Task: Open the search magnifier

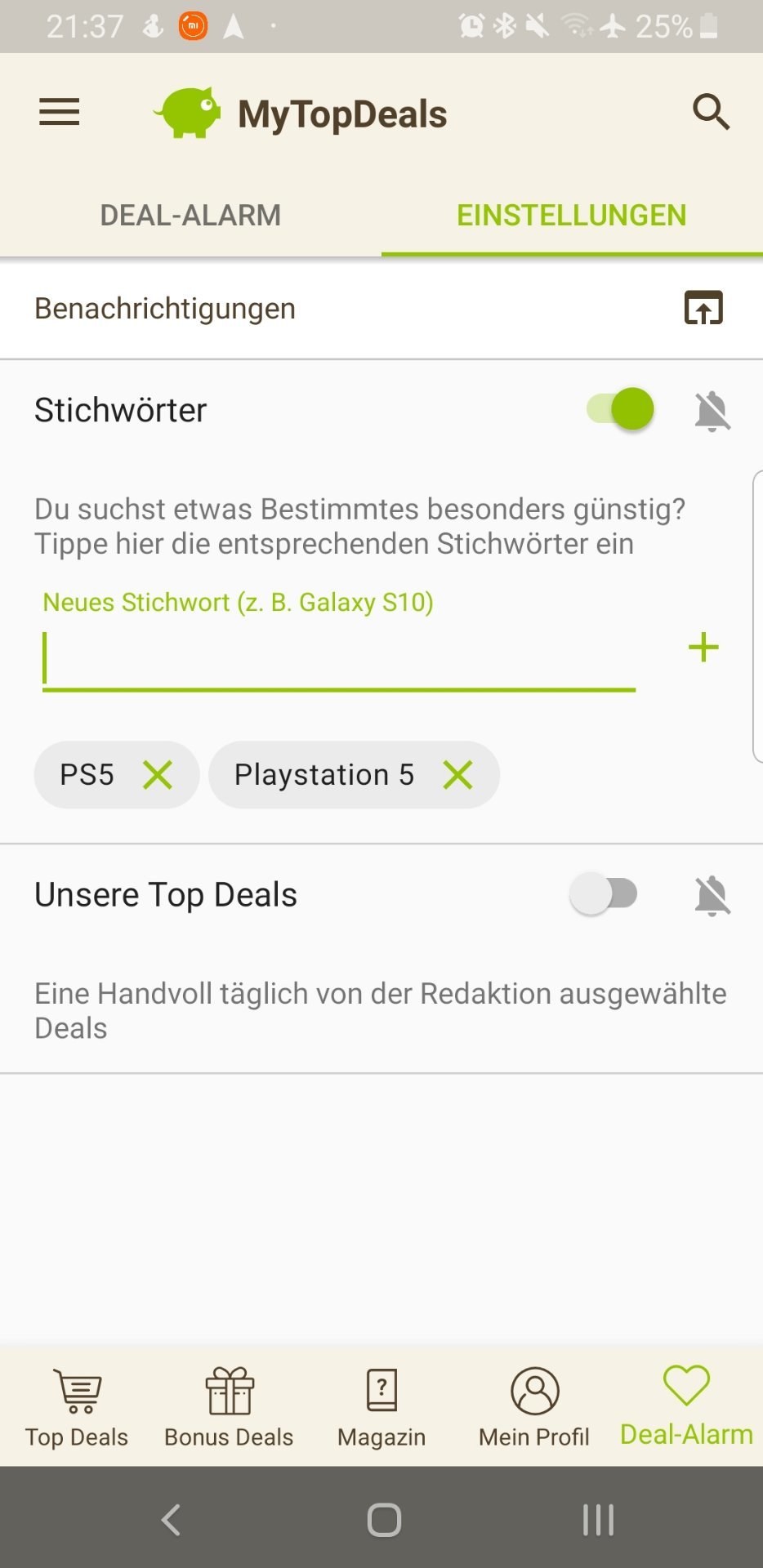Action: coord(711,112)
